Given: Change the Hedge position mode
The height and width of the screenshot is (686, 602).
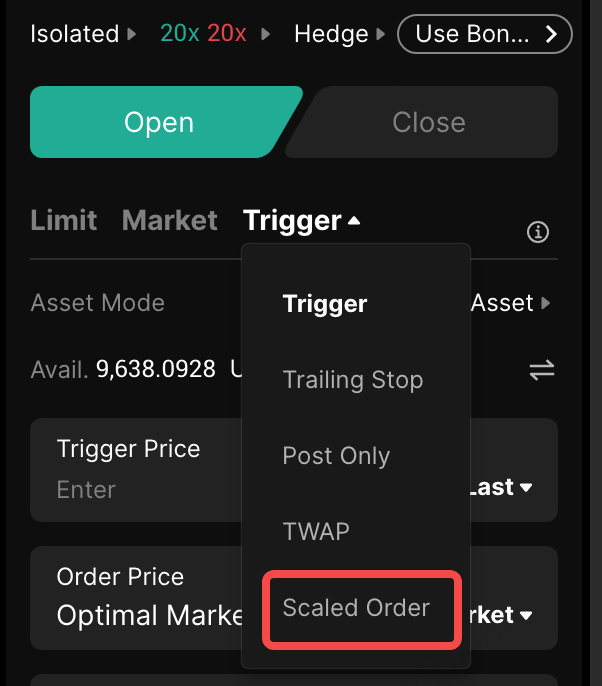Looking at the screenshot, I should coord(338,34).
